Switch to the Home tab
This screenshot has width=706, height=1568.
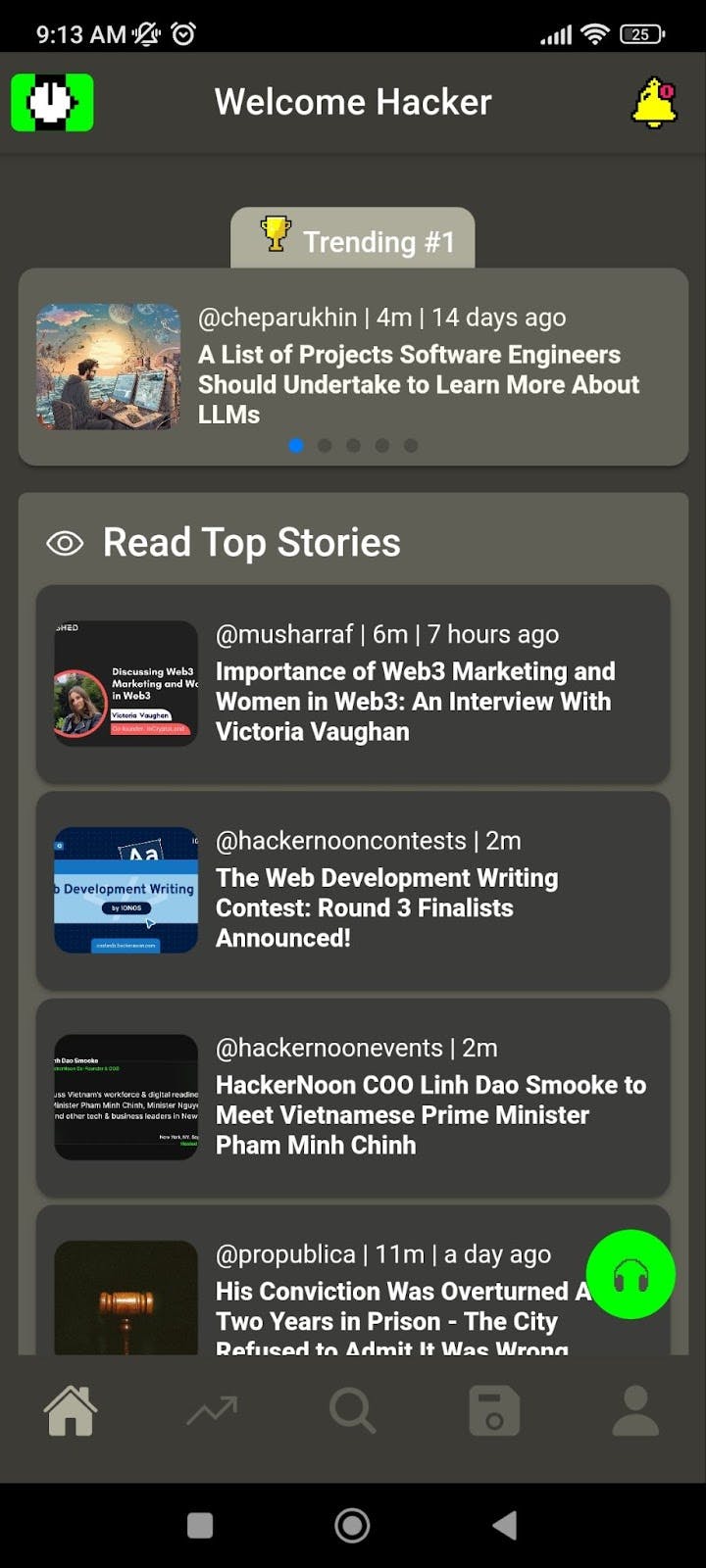click(x=71, y=1411)
